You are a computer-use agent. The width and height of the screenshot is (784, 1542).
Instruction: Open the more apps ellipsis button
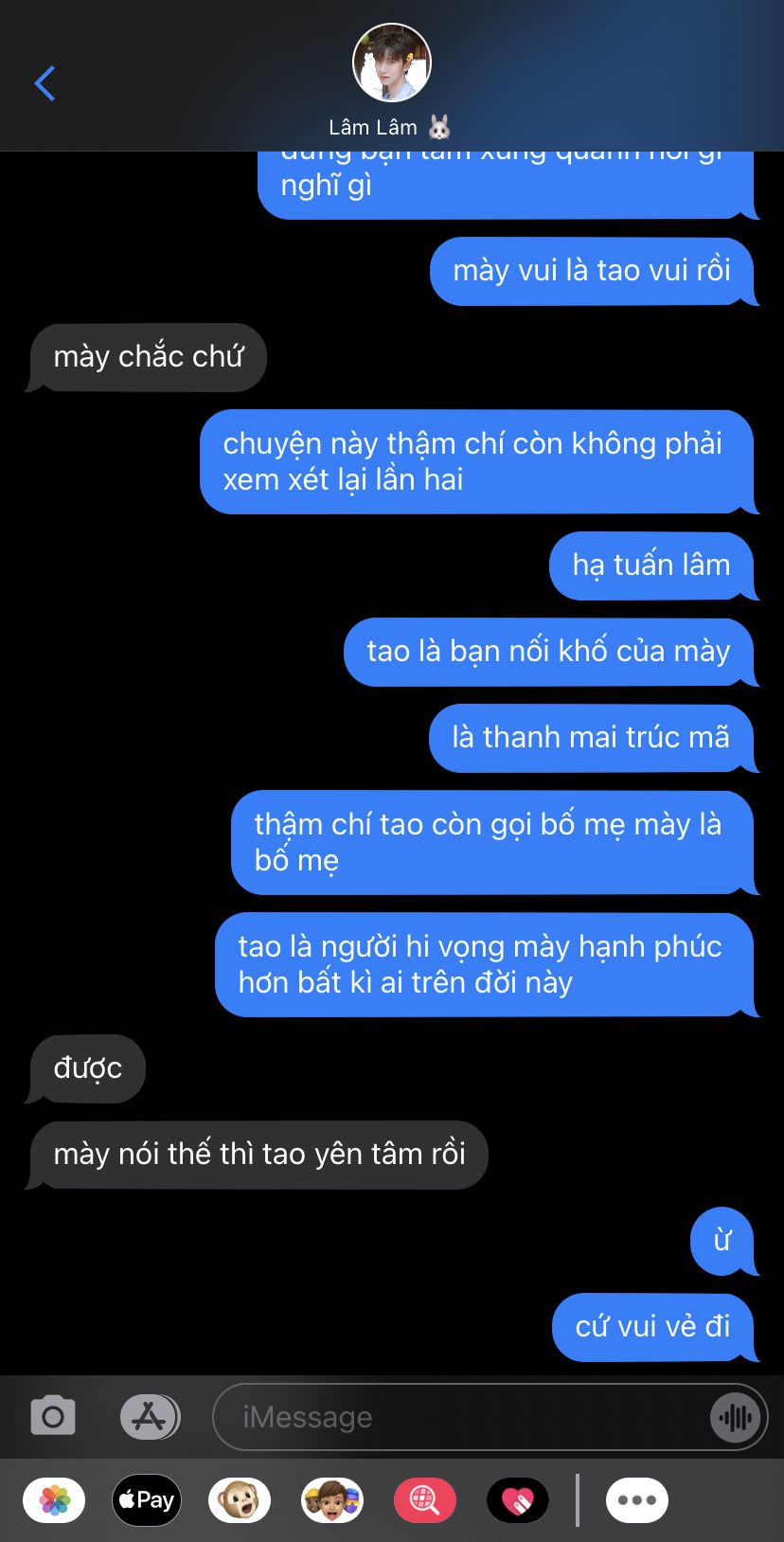point(637,1500)
